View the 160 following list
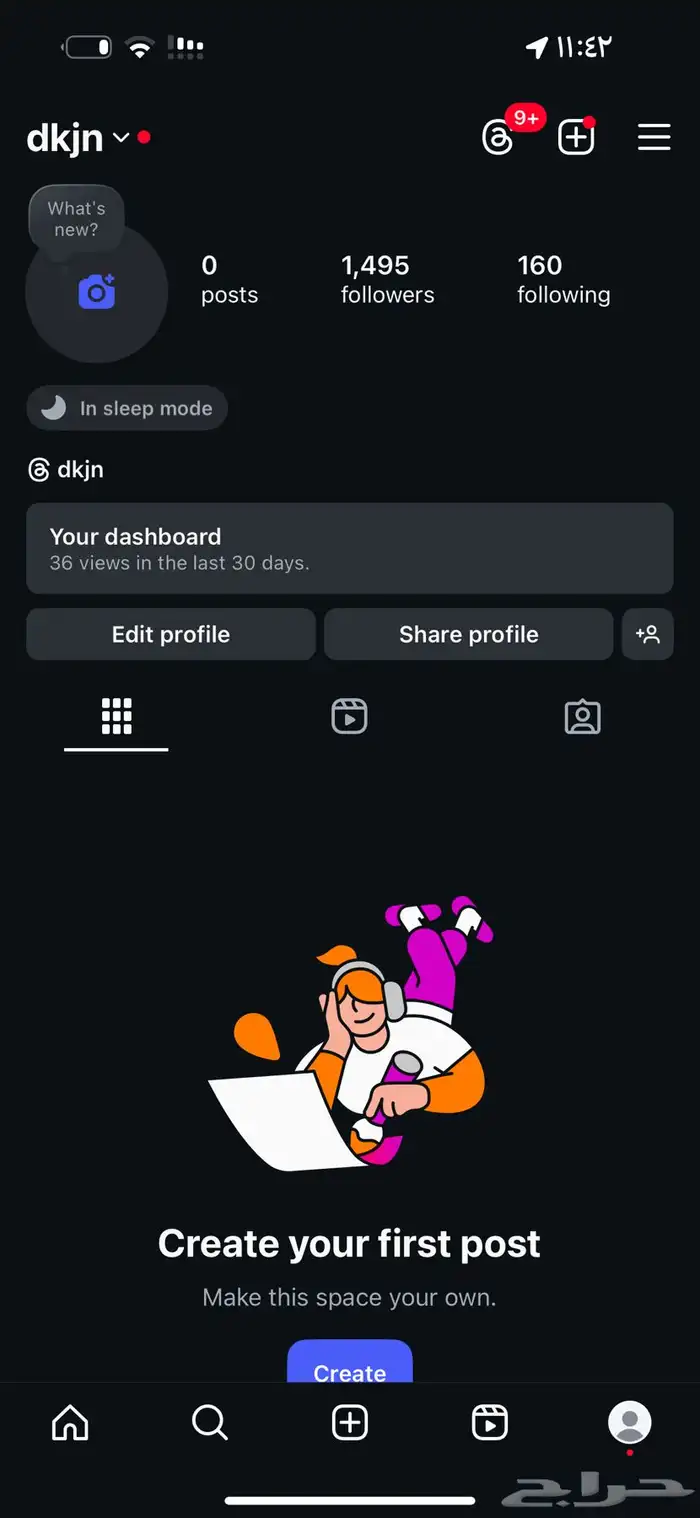The image size is (700, 1518). click(x=563, y=279)
